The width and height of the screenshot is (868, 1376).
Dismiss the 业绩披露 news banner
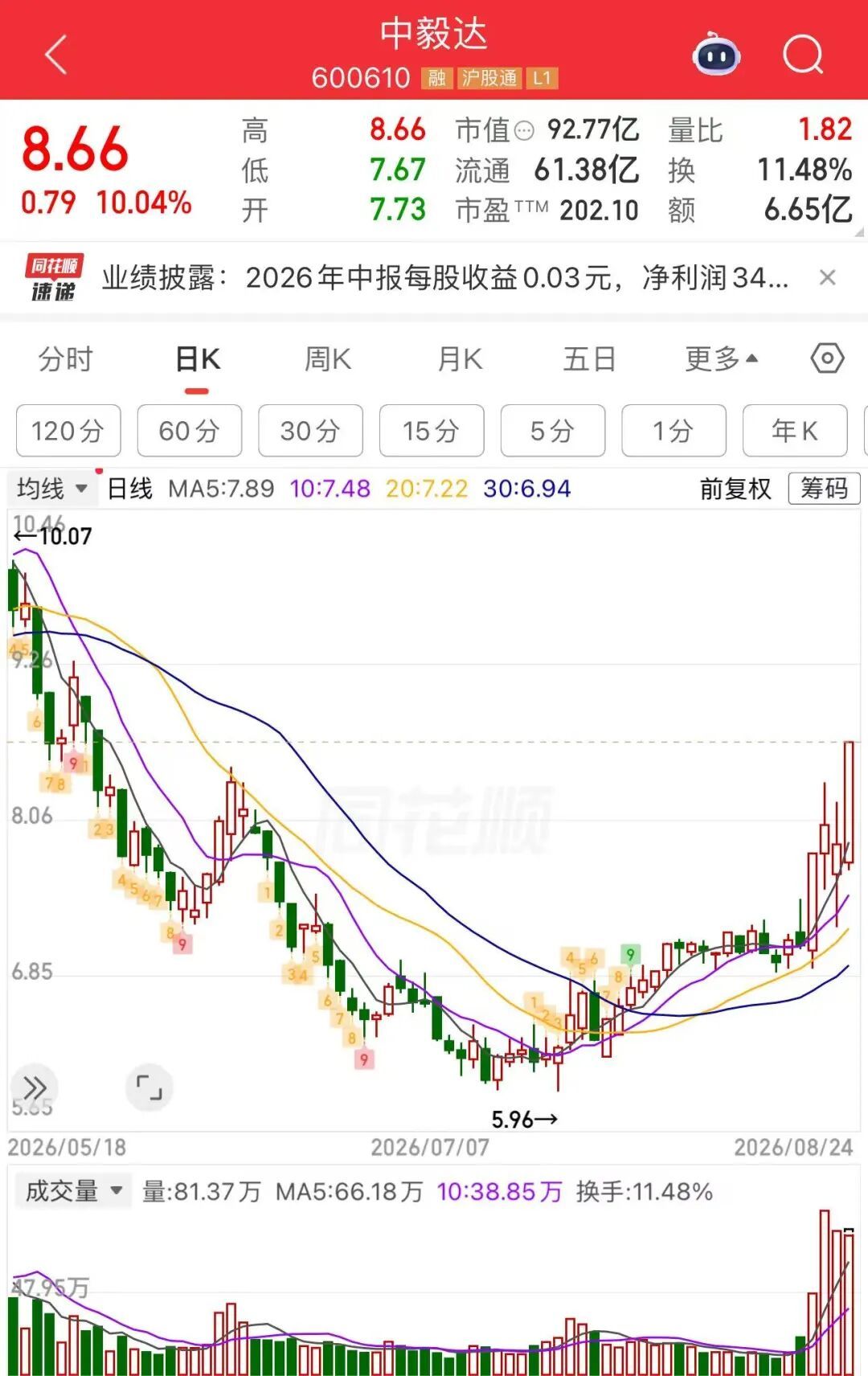click(827, 277)
